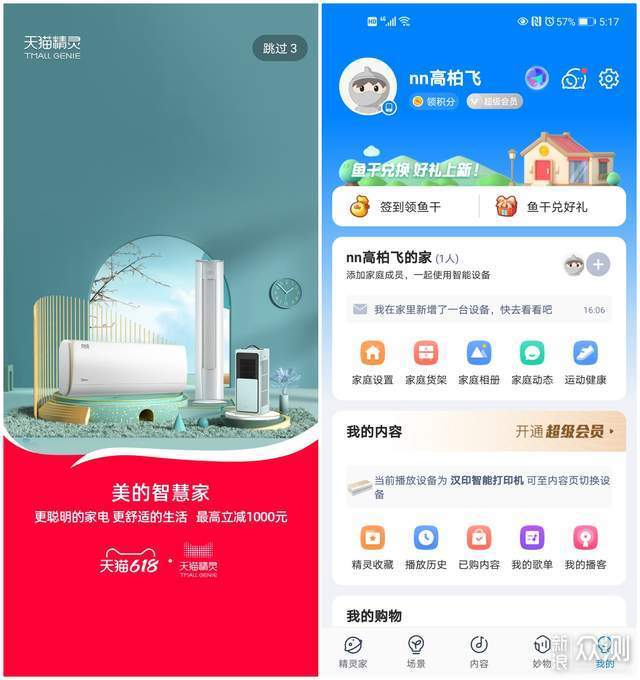This screenshot has width=640, height=680.
Task: Open the settings gear icon
Action: [608, 78]
